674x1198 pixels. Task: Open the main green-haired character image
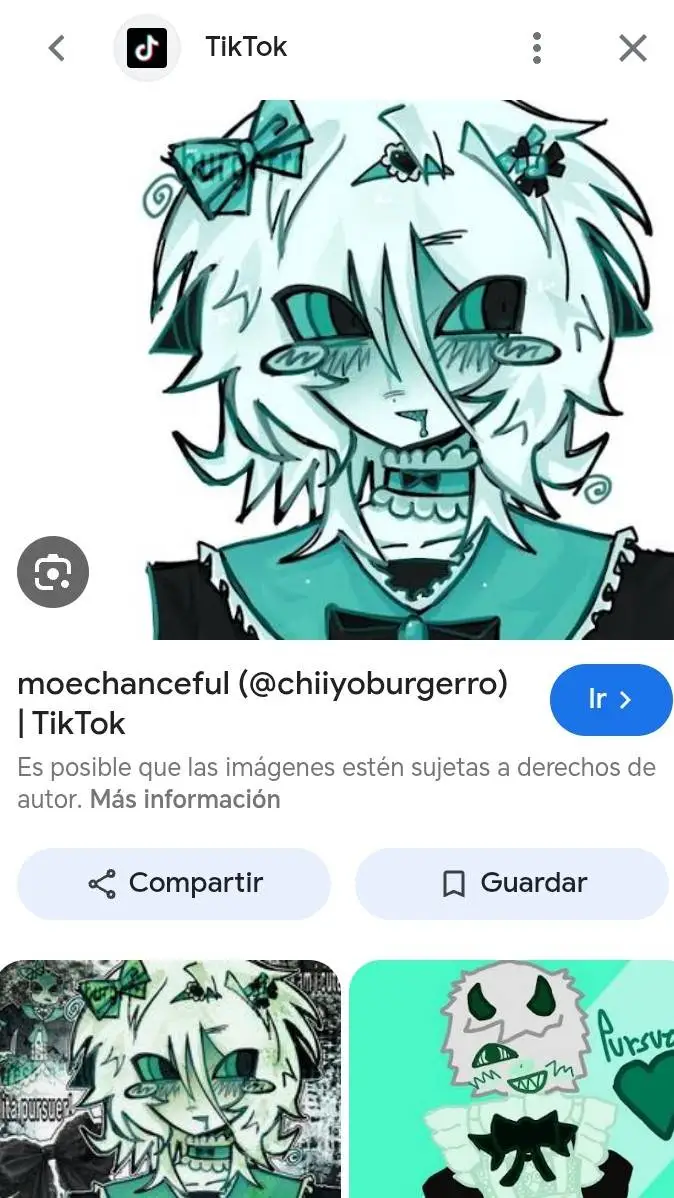[x=409, y=370]
